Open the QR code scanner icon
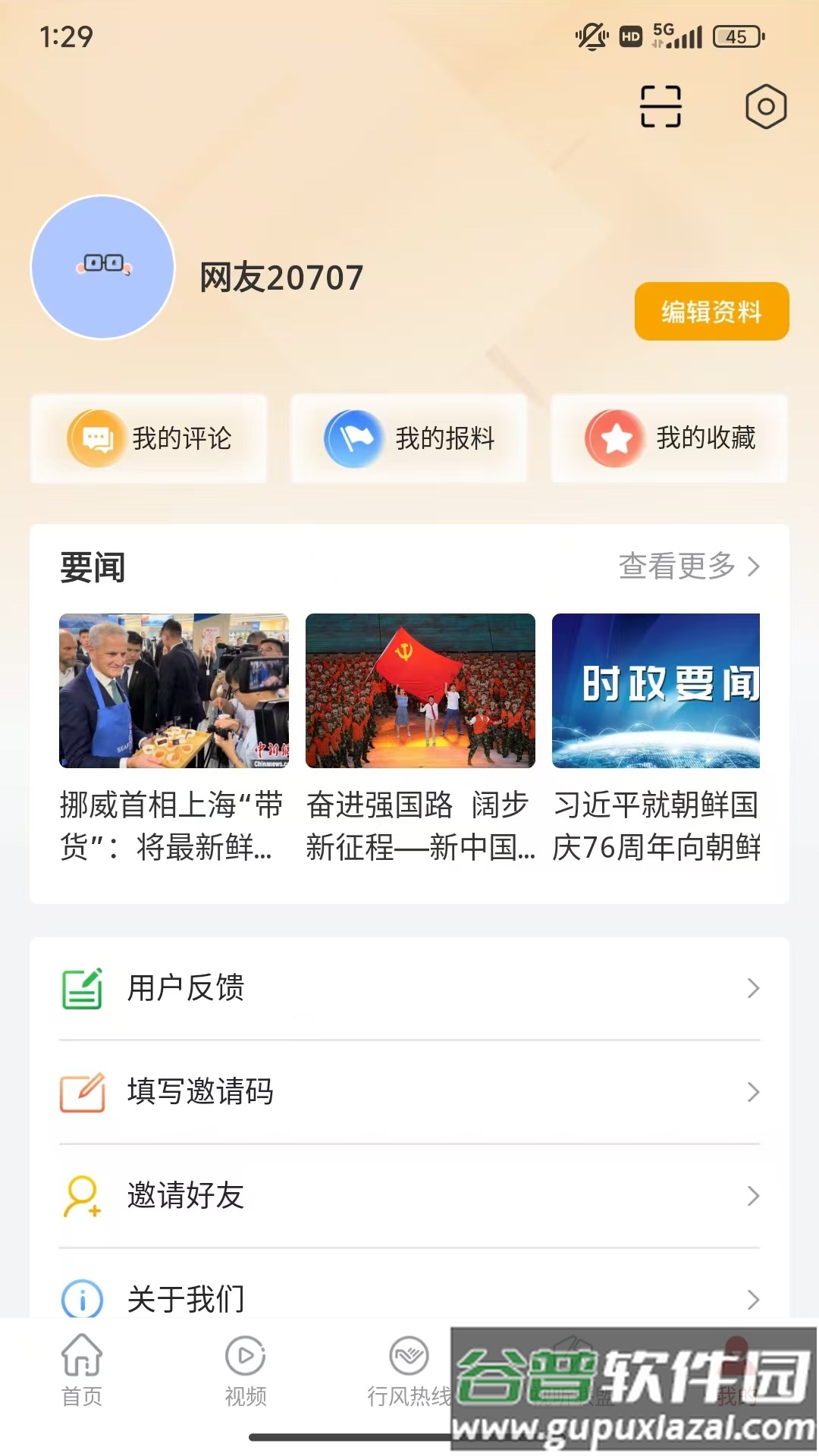This screenshot has height=1456, width=819. [659, 107]
